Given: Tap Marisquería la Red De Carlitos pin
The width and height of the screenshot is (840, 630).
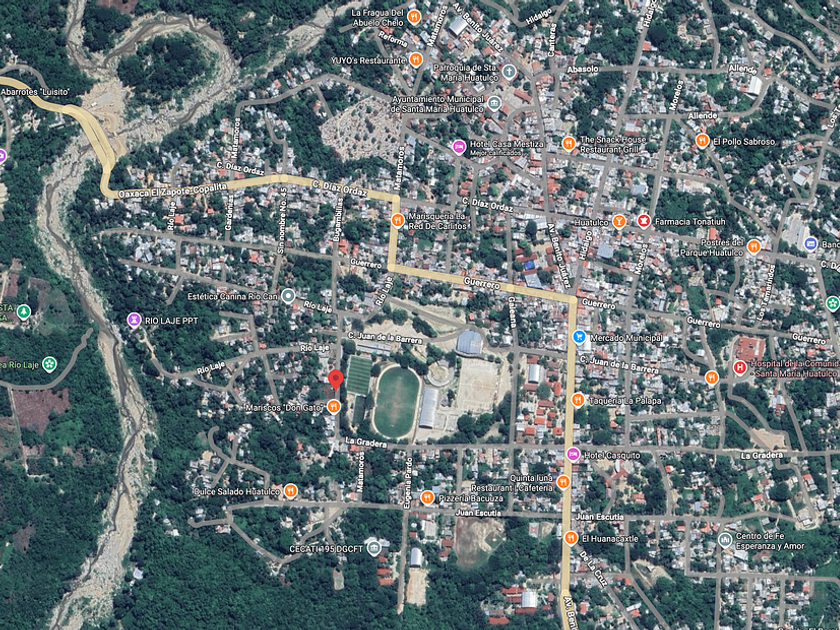Looking at the screenshot, I should tap(398, 220).
